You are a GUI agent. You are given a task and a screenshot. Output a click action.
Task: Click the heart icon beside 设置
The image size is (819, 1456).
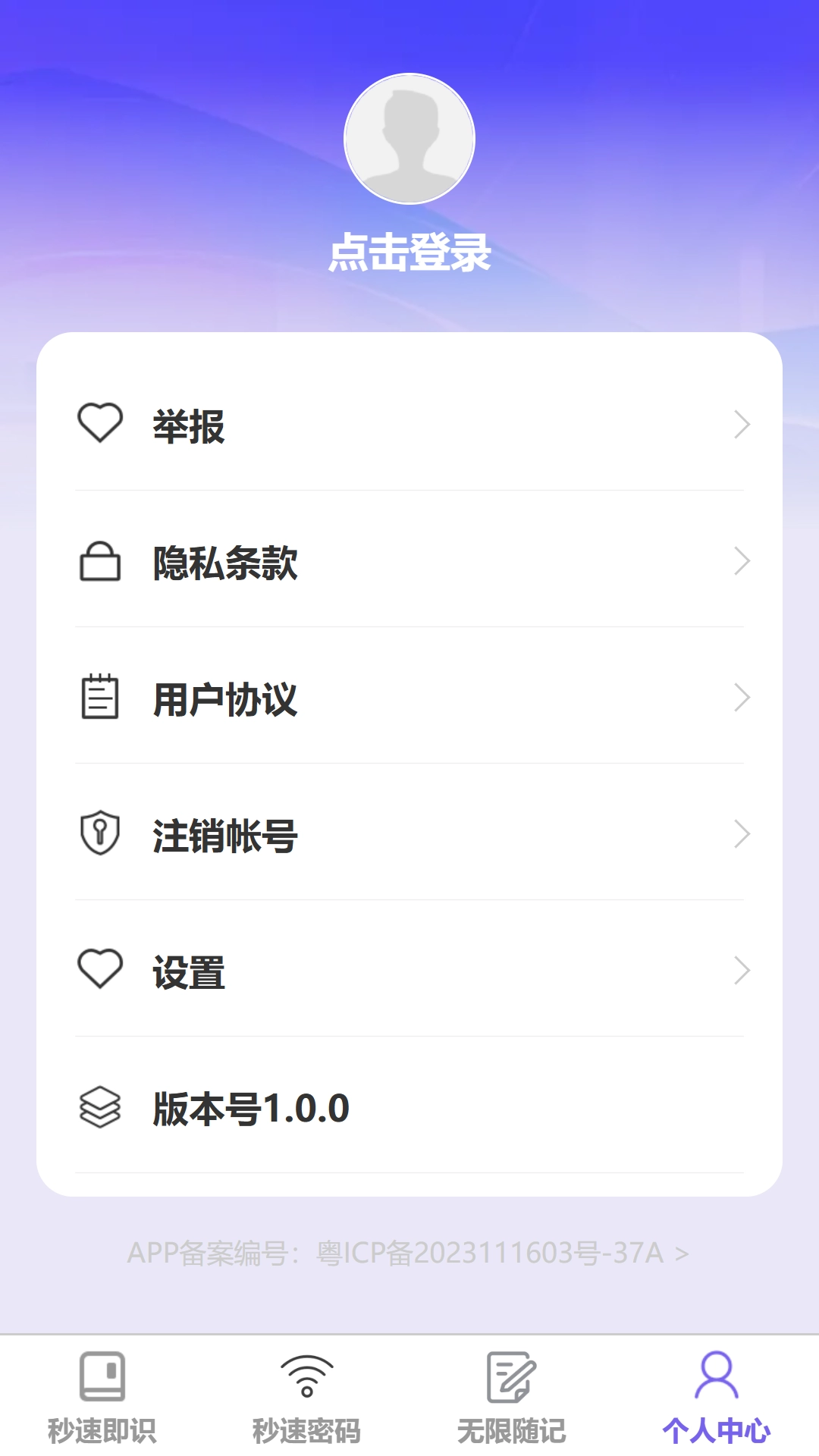click(101, 971)
